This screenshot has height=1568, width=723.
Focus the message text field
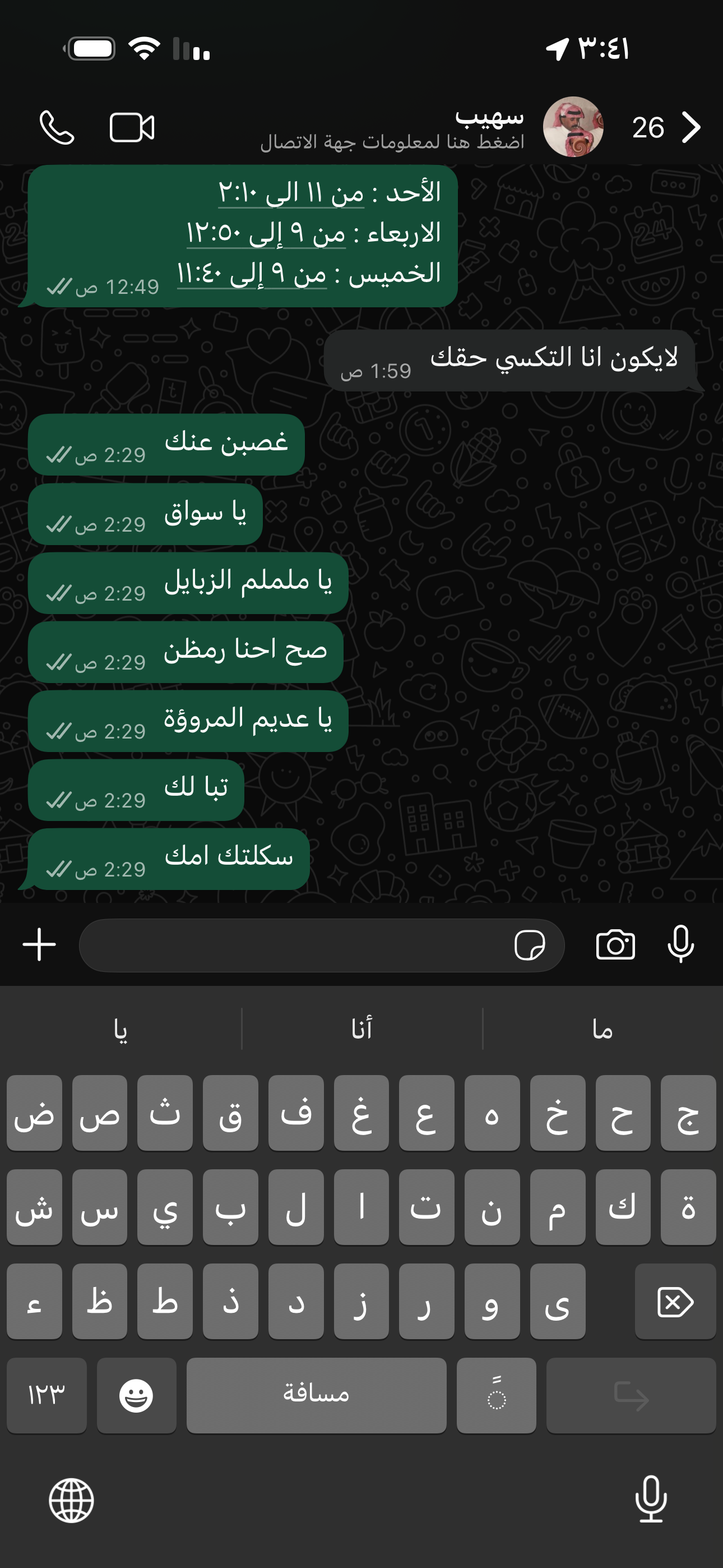click(x=292, y=946)
